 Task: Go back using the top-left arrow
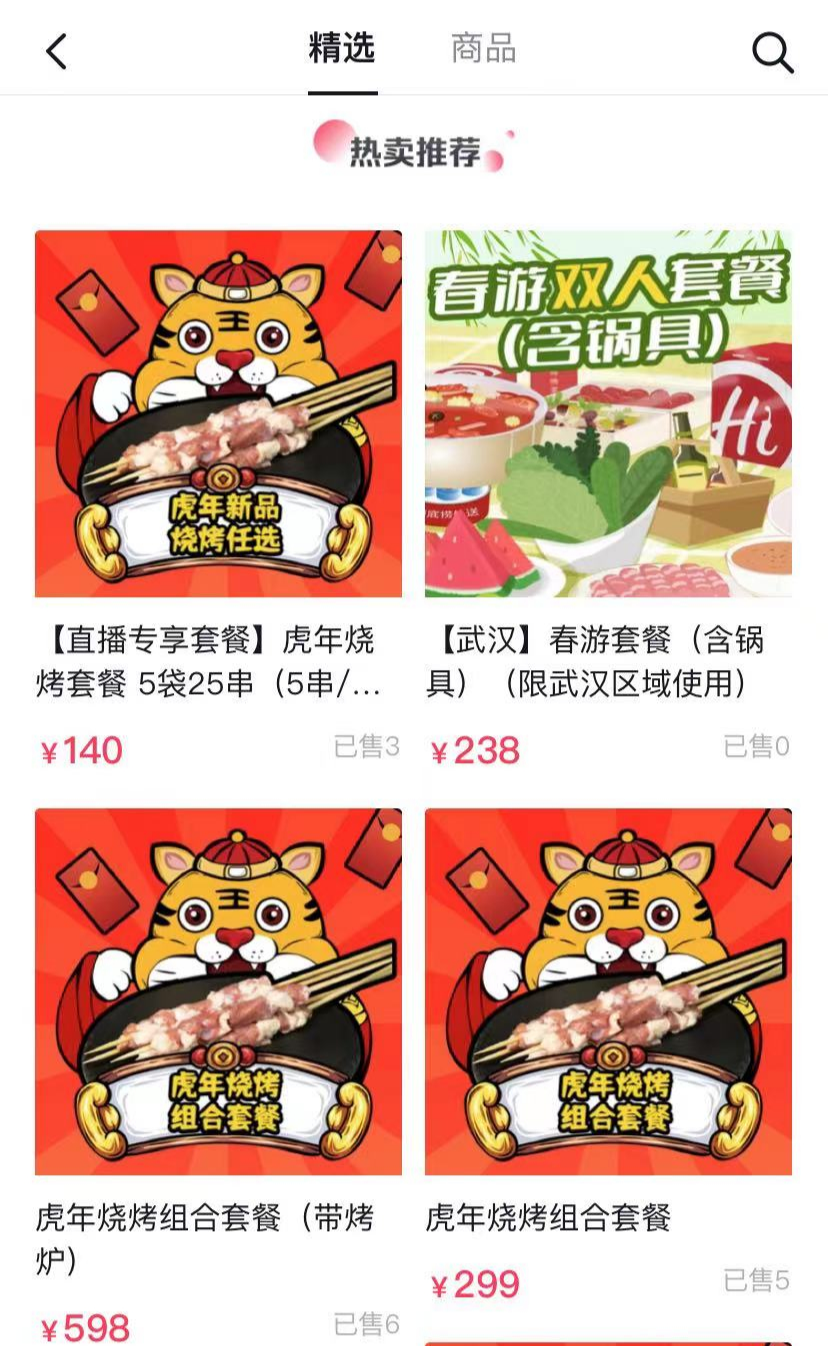(56, 51)
